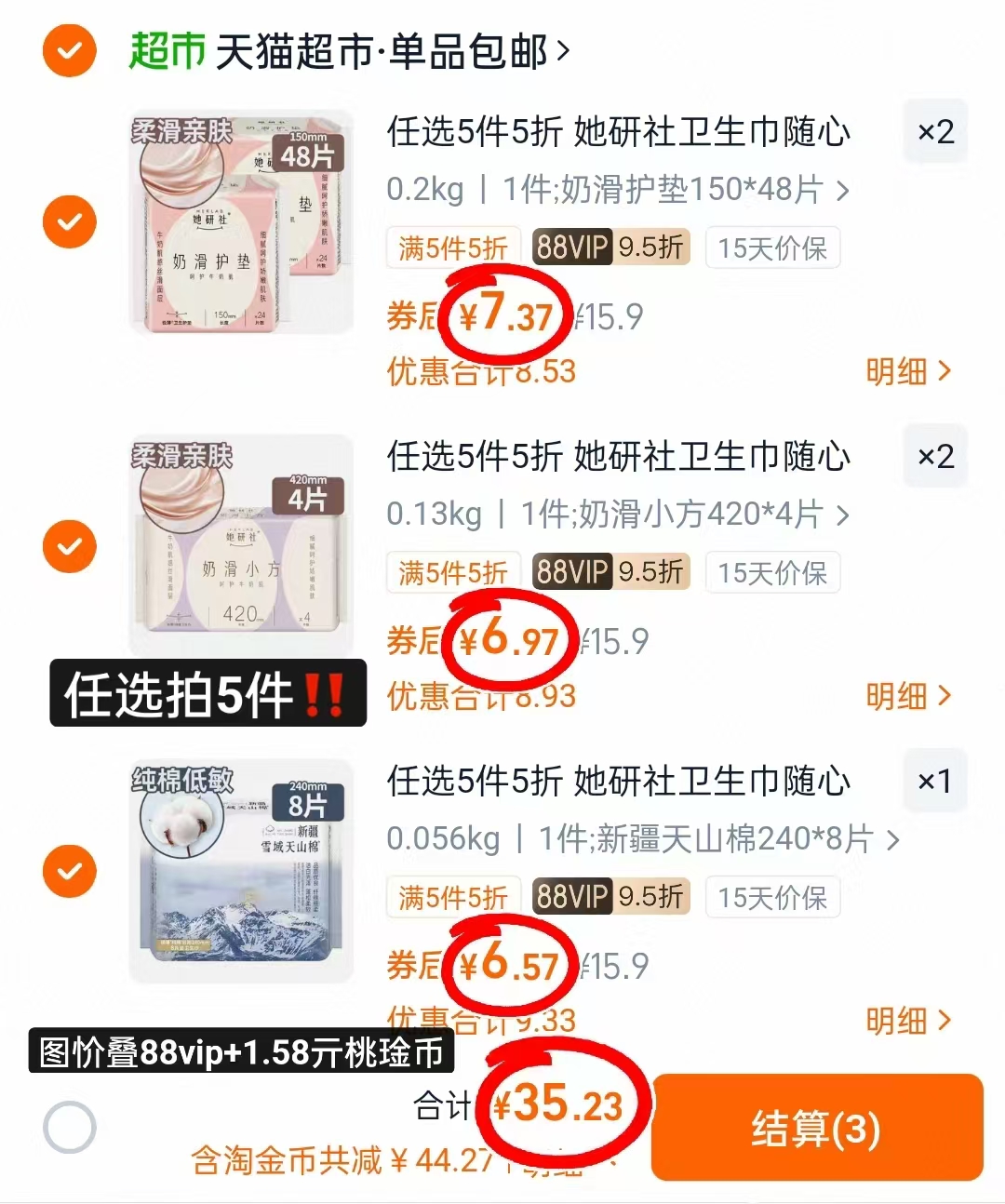Tap the 满5件5折 promotion tag
This screenshot has height=1204, width=1005.
[x=453, y=247]
